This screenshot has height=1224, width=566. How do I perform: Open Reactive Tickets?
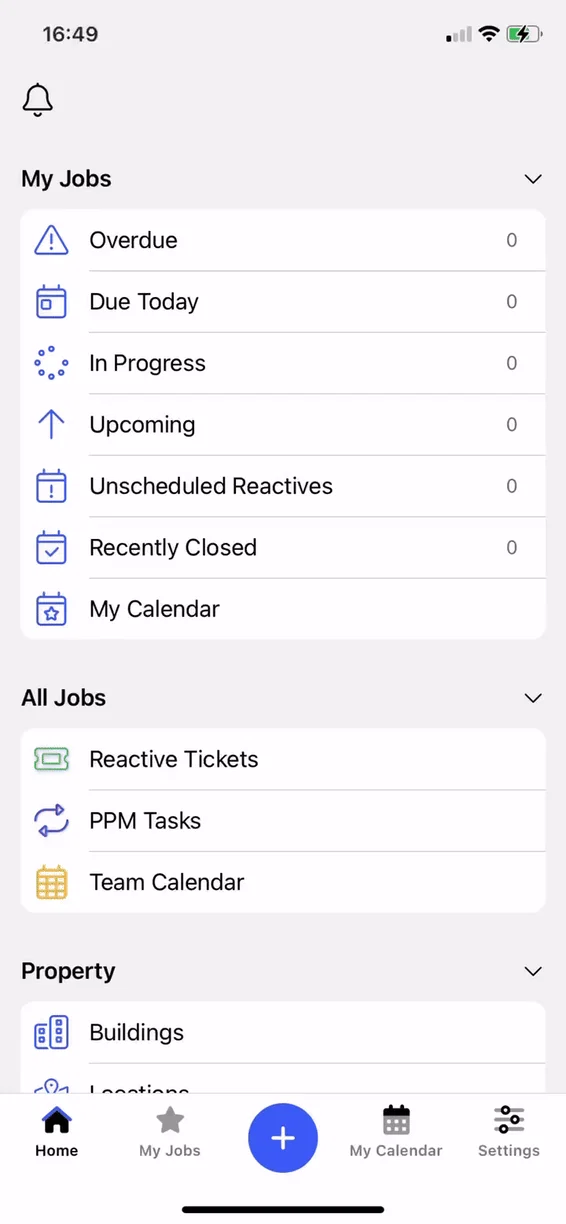click(283, 759)
